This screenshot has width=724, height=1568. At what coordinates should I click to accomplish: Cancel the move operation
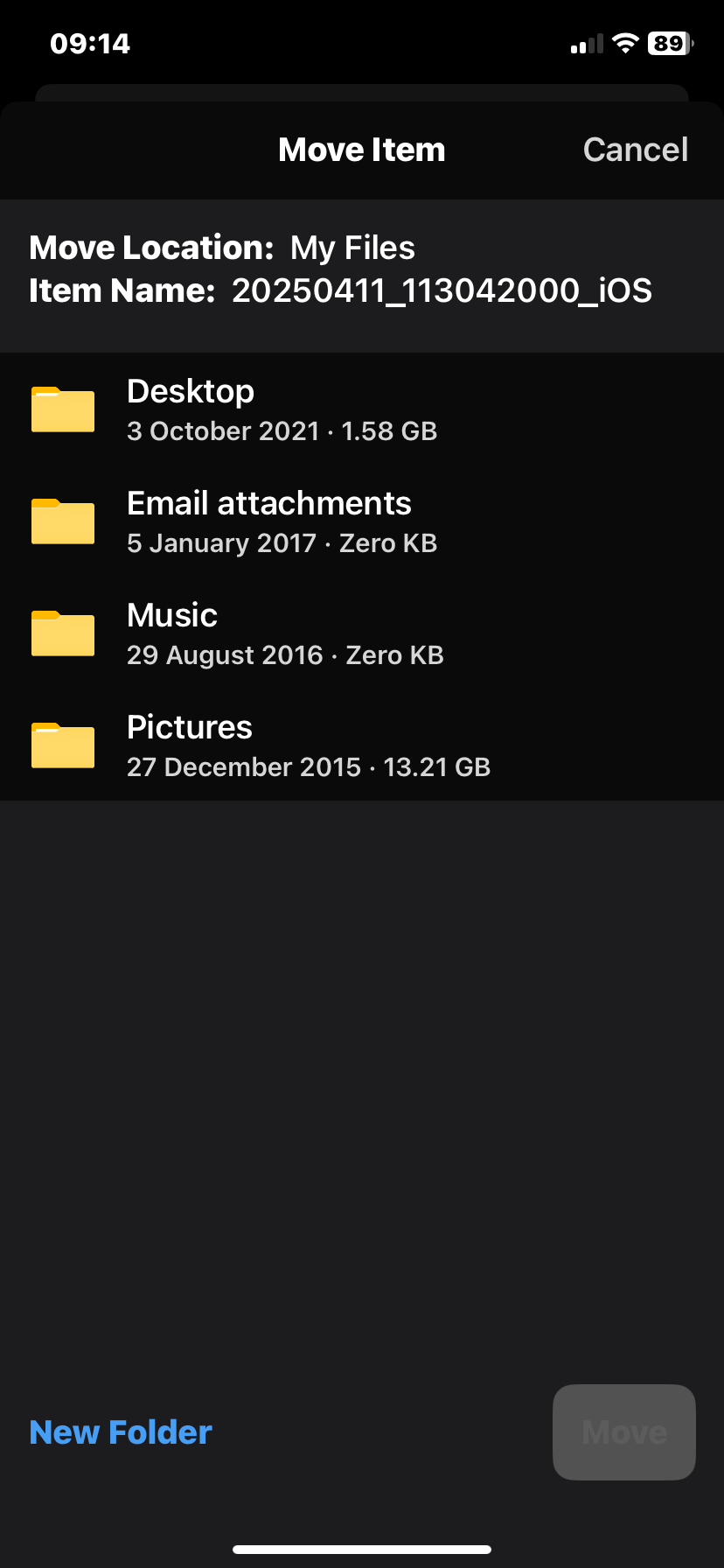[635, 149]
